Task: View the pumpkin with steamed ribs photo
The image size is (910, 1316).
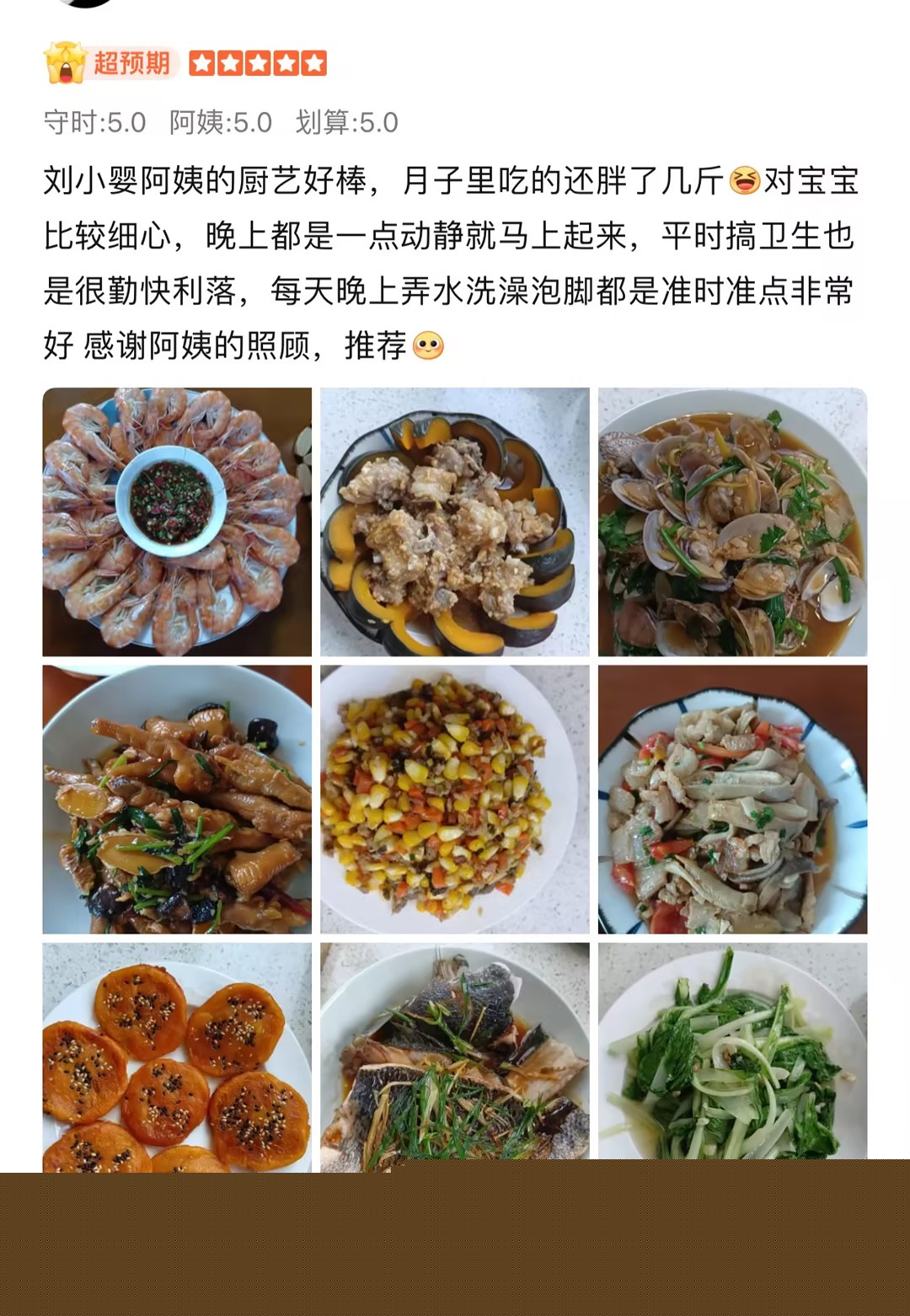Action: pos(454,522)
